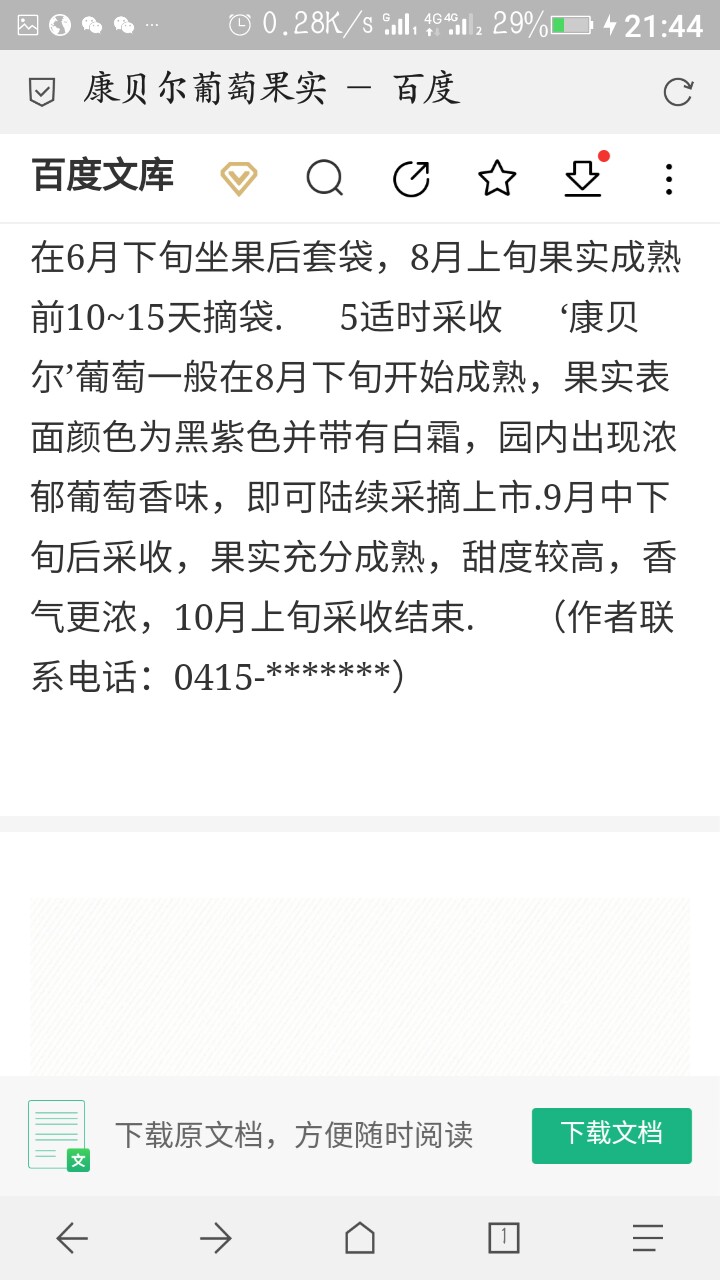The image size is (720, 1280).
Task: Tap the shield icon beside the page title
Action: [42, 92]
